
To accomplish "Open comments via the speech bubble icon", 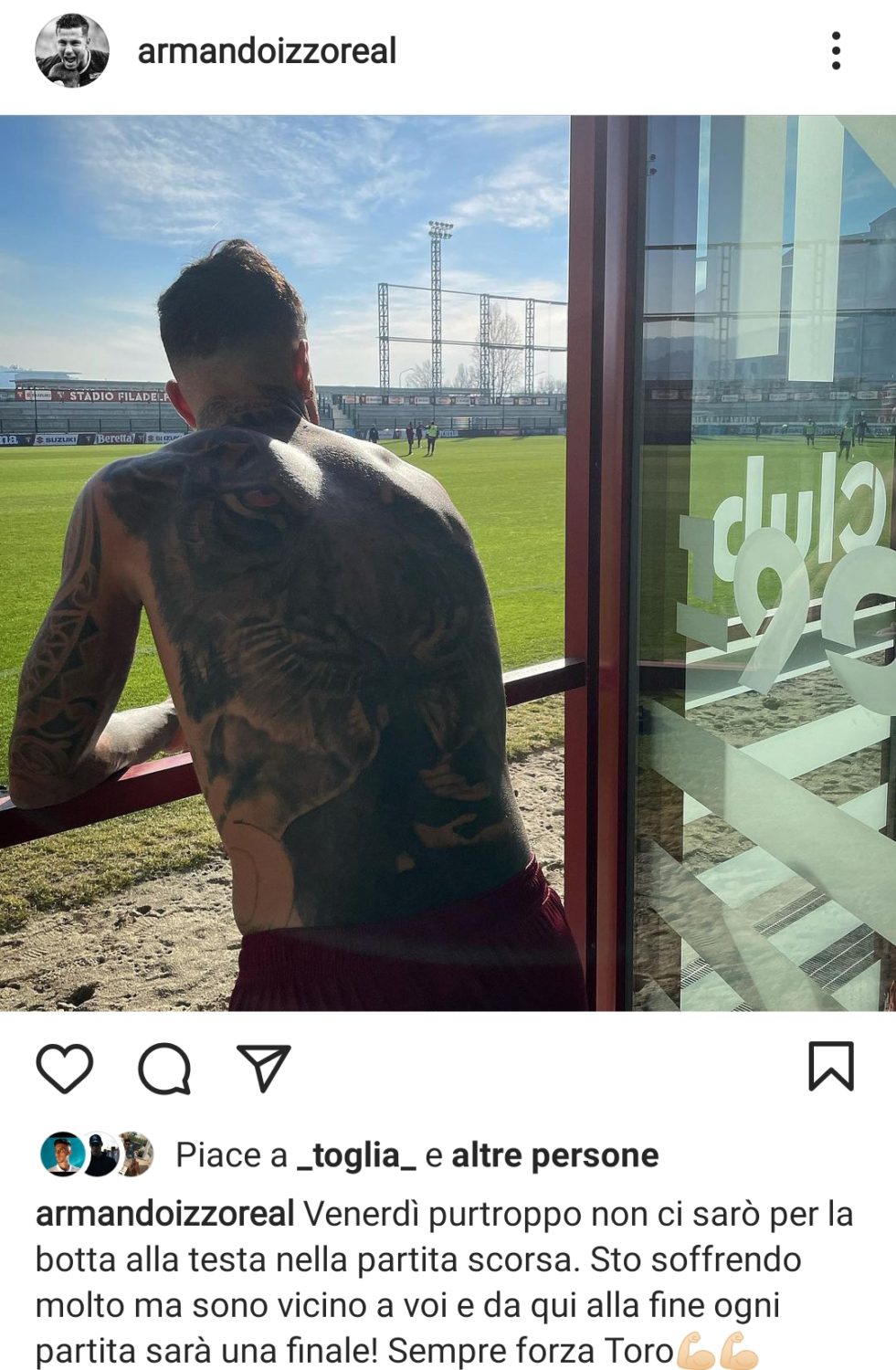I will tap(164, 1068).
